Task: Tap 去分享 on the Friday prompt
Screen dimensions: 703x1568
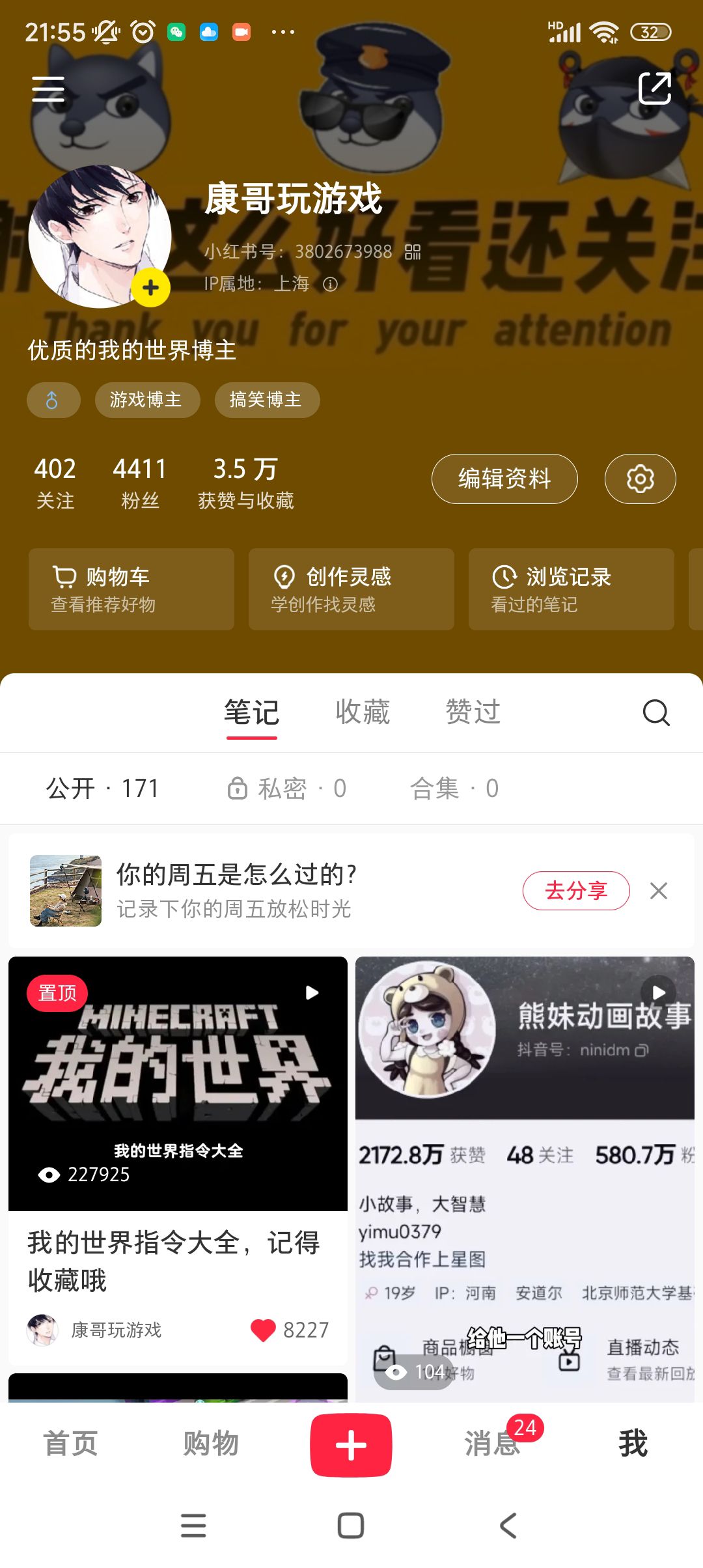Action: 575,890
